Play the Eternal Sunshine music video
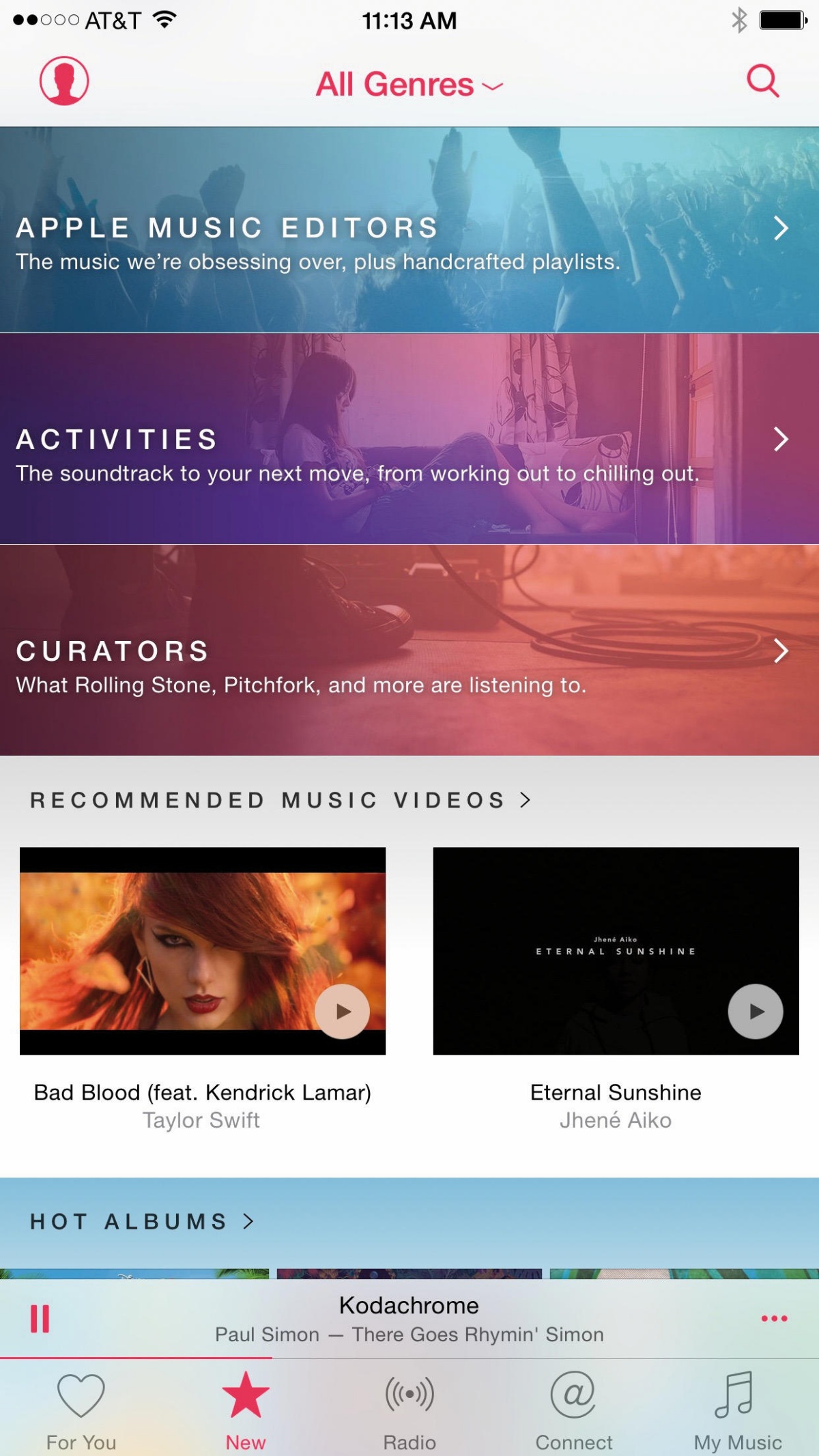 click(x=756, y=1011)
